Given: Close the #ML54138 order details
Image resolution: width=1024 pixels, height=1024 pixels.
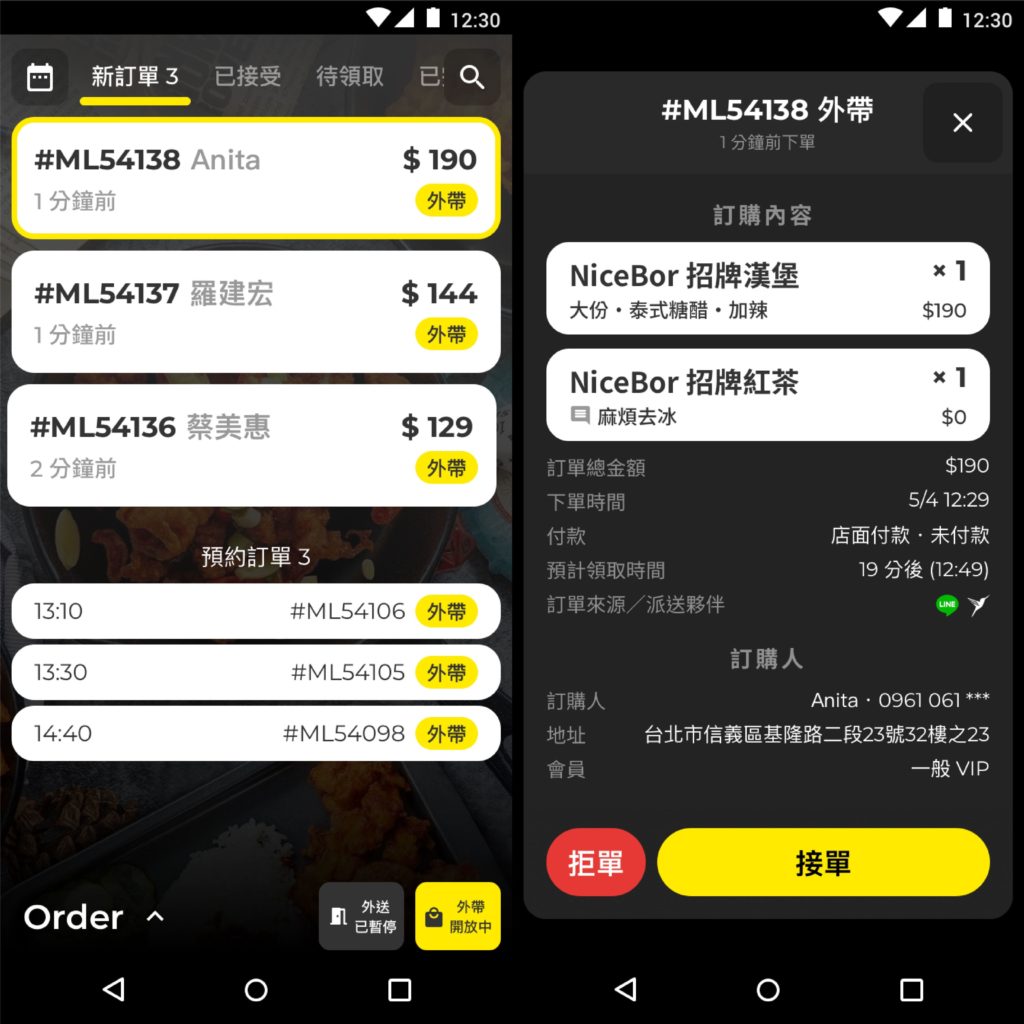Looking at the screenshot, I should coord(962,123).
